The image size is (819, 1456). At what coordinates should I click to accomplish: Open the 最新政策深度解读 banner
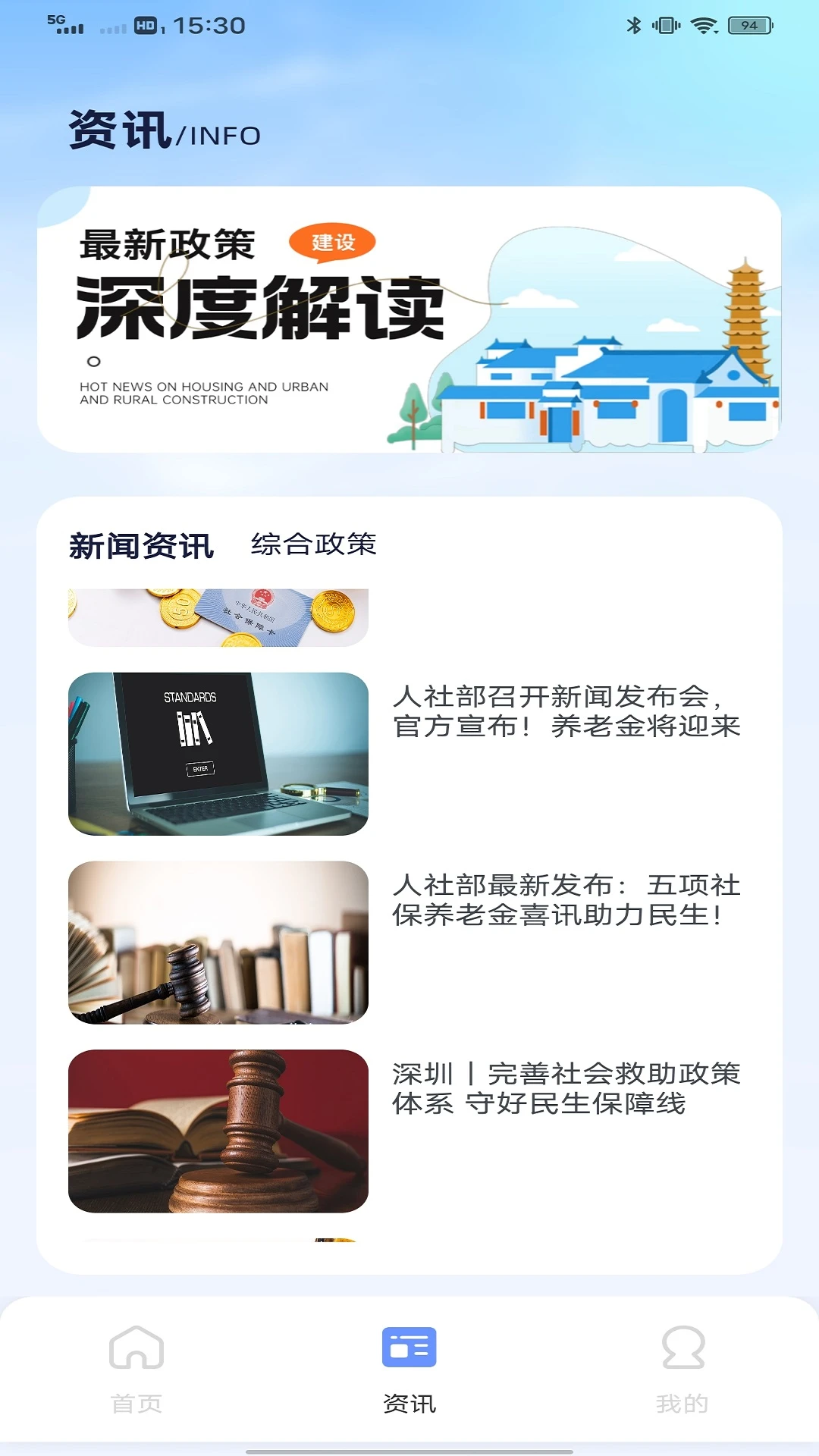(409, 318)
